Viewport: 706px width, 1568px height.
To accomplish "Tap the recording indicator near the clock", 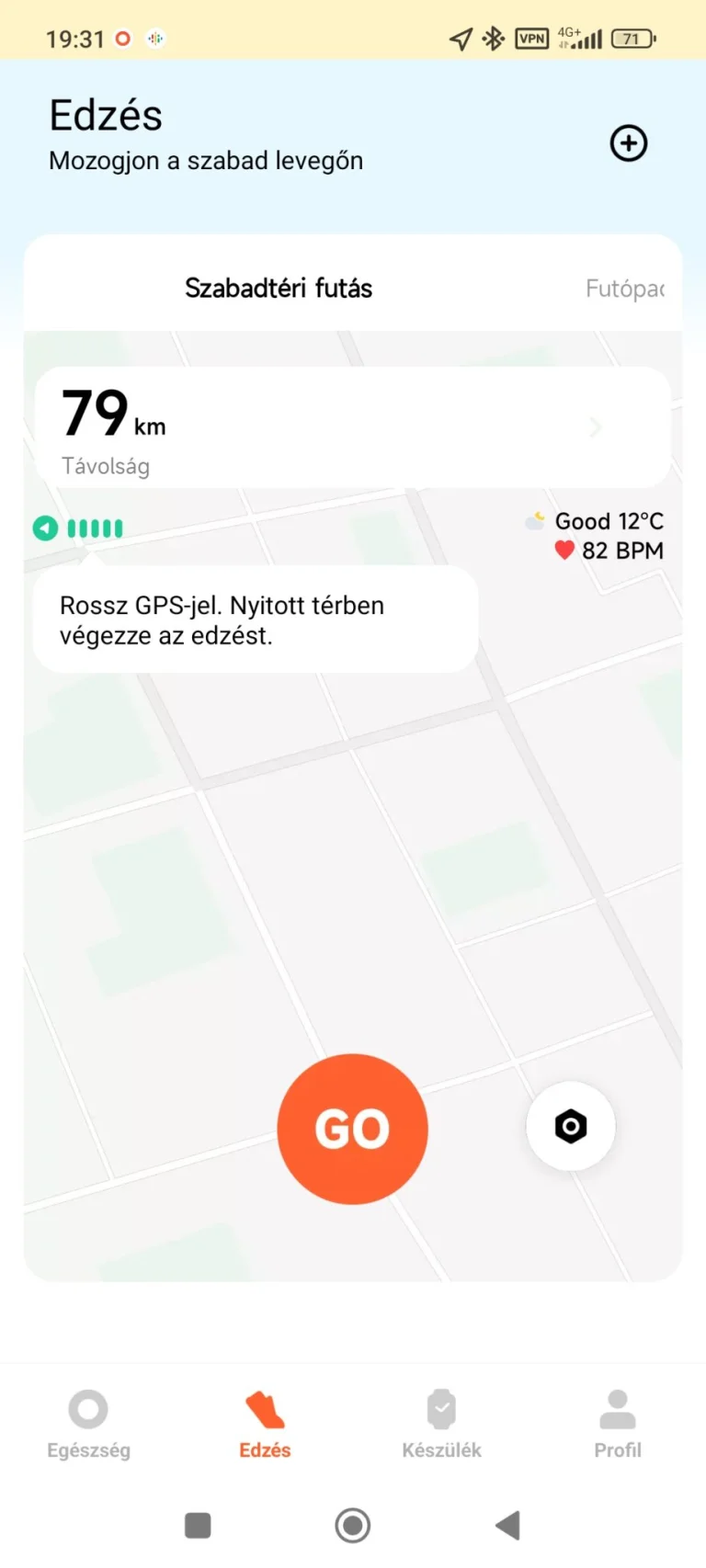I will (120, 39).
